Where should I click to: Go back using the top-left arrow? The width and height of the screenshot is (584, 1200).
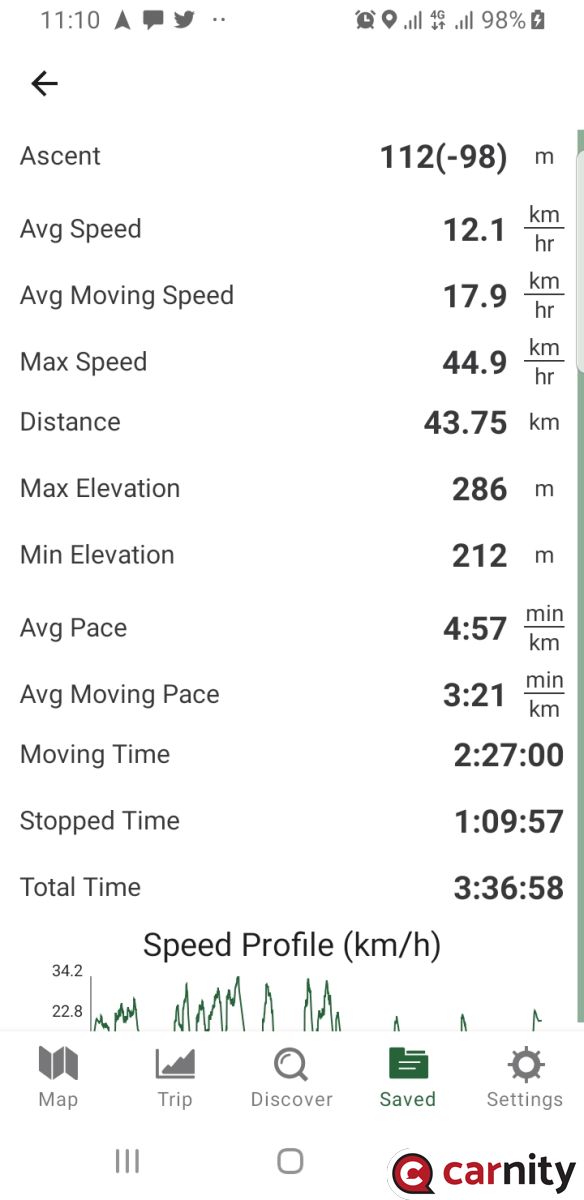tap(45, 84)
